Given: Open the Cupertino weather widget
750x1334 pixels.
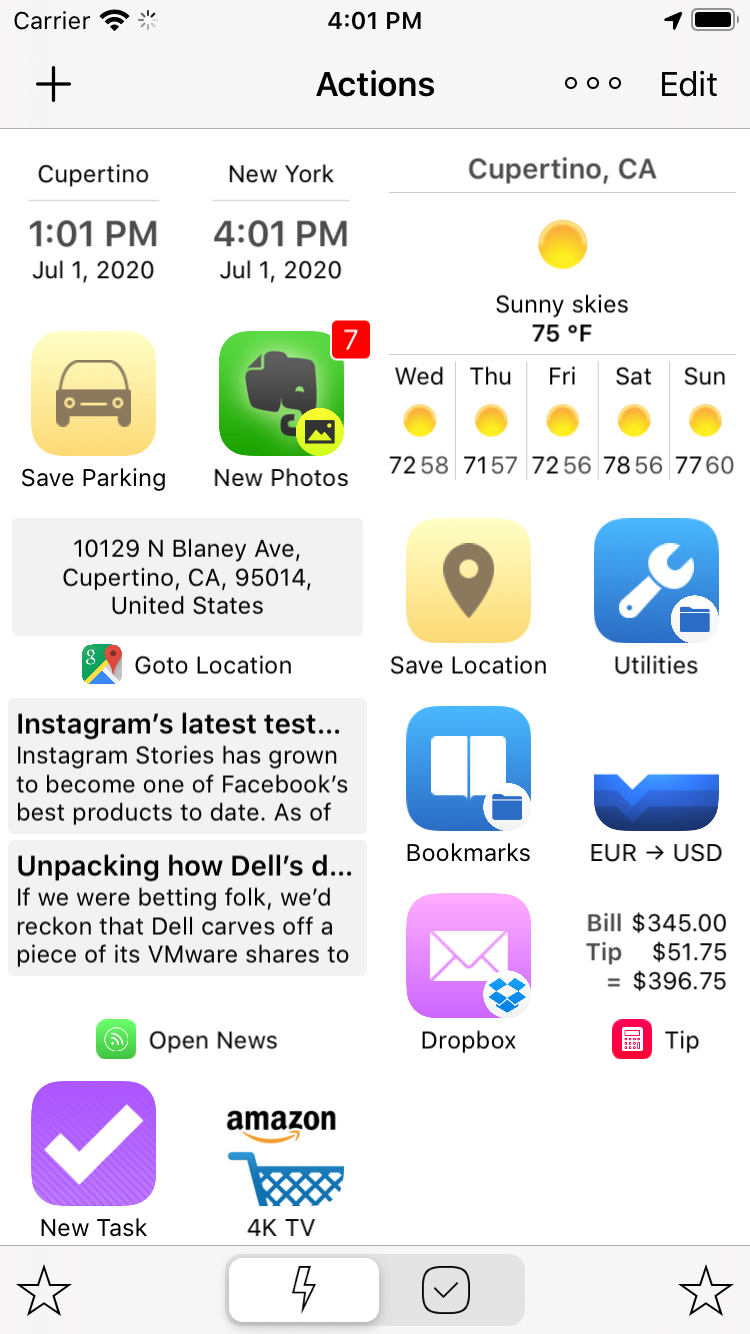Looking at the screenshot, I should [562, 318].
